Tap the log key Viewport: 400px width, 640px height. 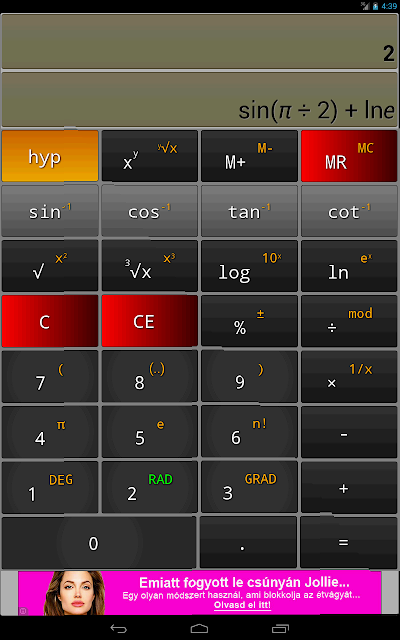click(x=249, y=266)
